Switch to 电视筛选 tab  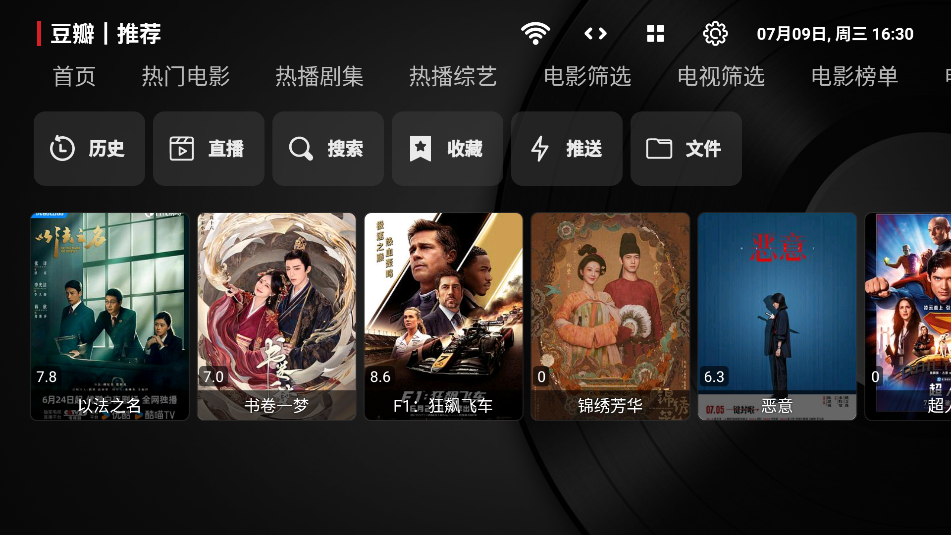click(x=720, y=77)
